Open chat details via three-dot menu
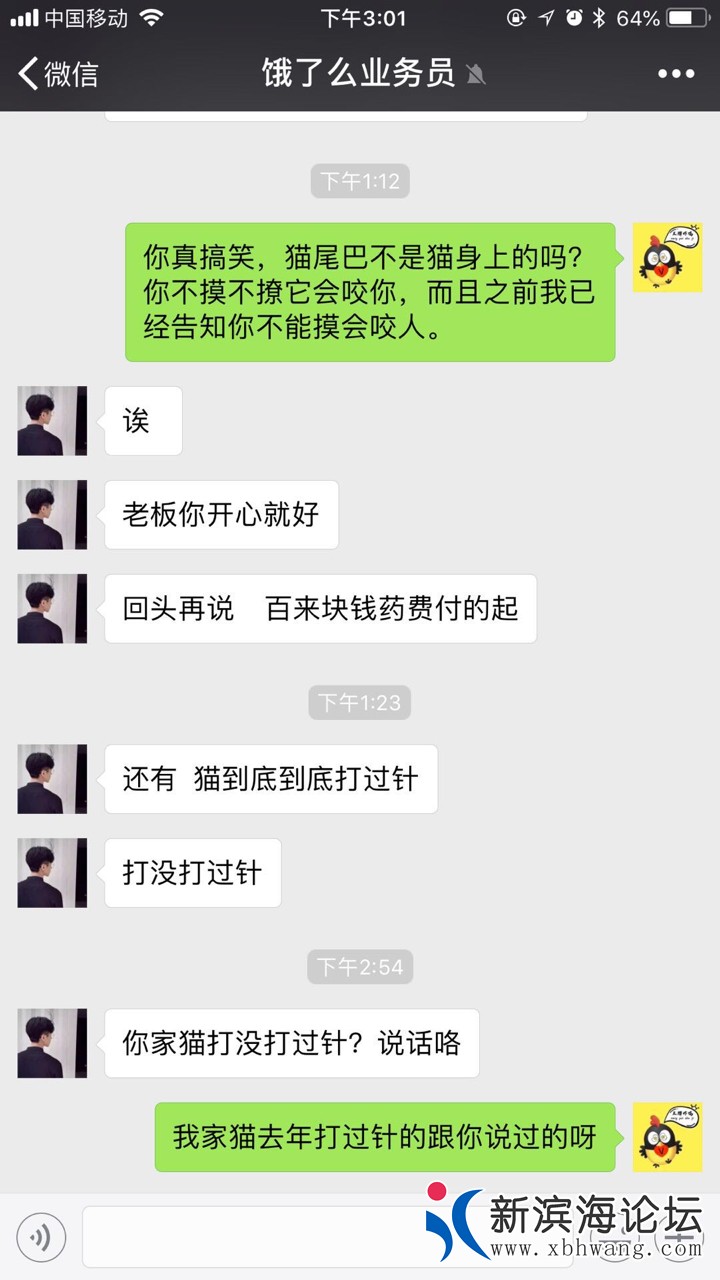 tap(675, 74)
